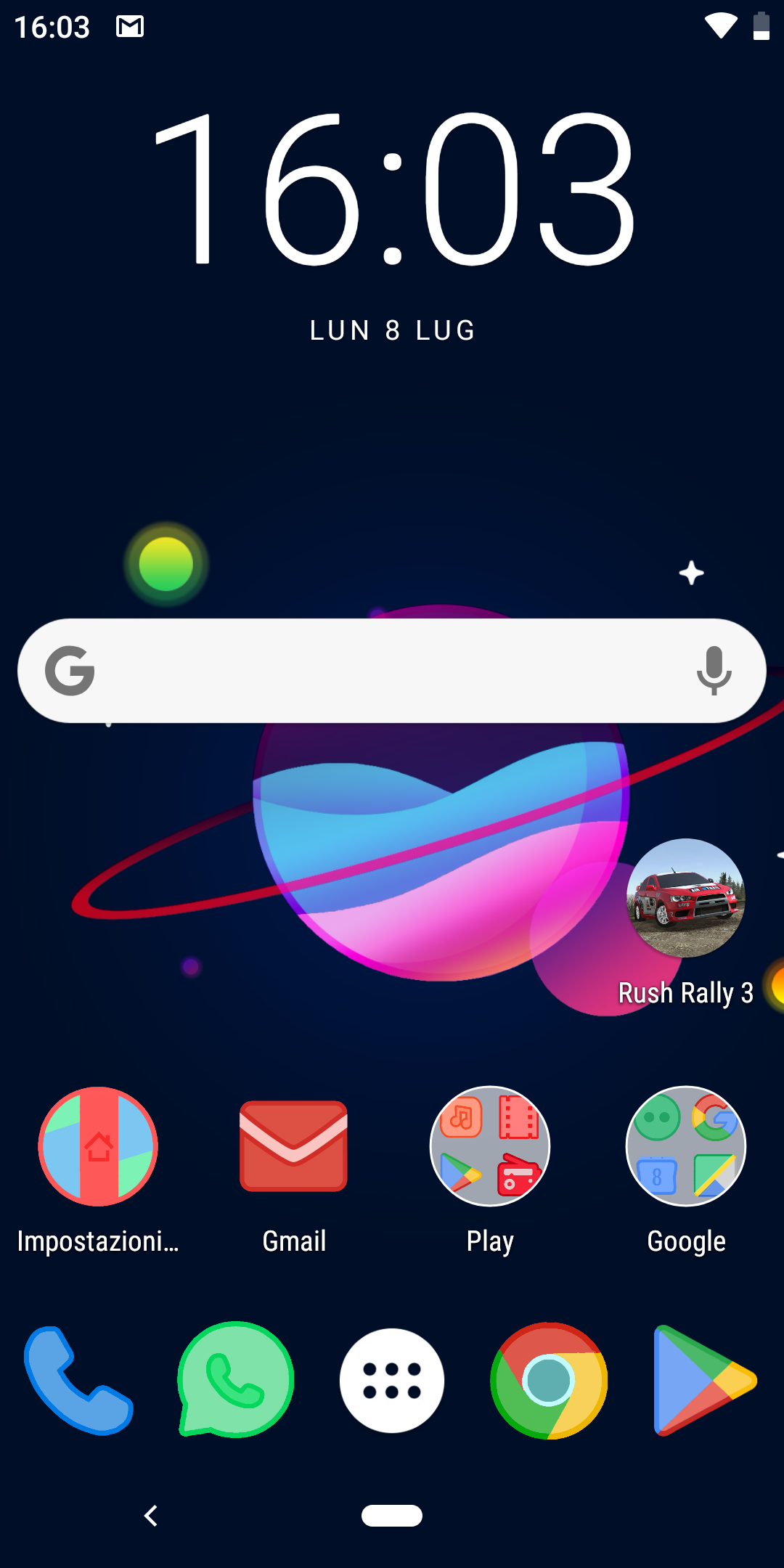Tap the Google search bar
784x1568 pixels.
[x=392, y=670]
